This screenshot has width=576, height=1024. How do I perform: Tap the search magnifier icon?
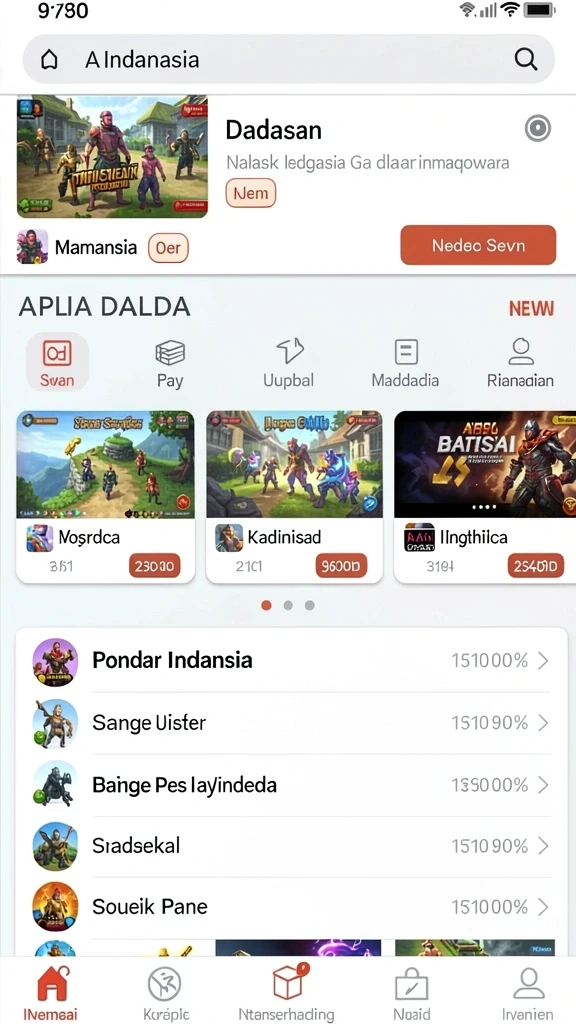(x=526, y=59)
